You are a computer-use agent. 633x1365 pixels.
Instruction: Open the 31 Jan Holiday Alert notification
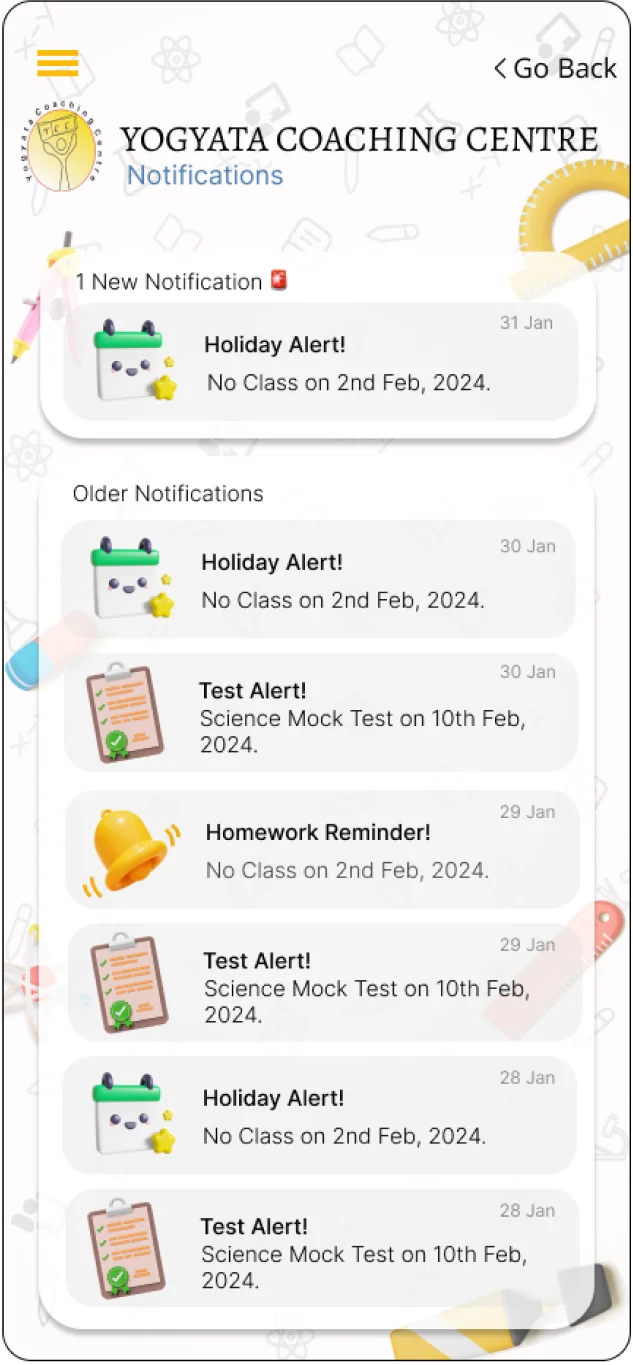click(320, 362)
